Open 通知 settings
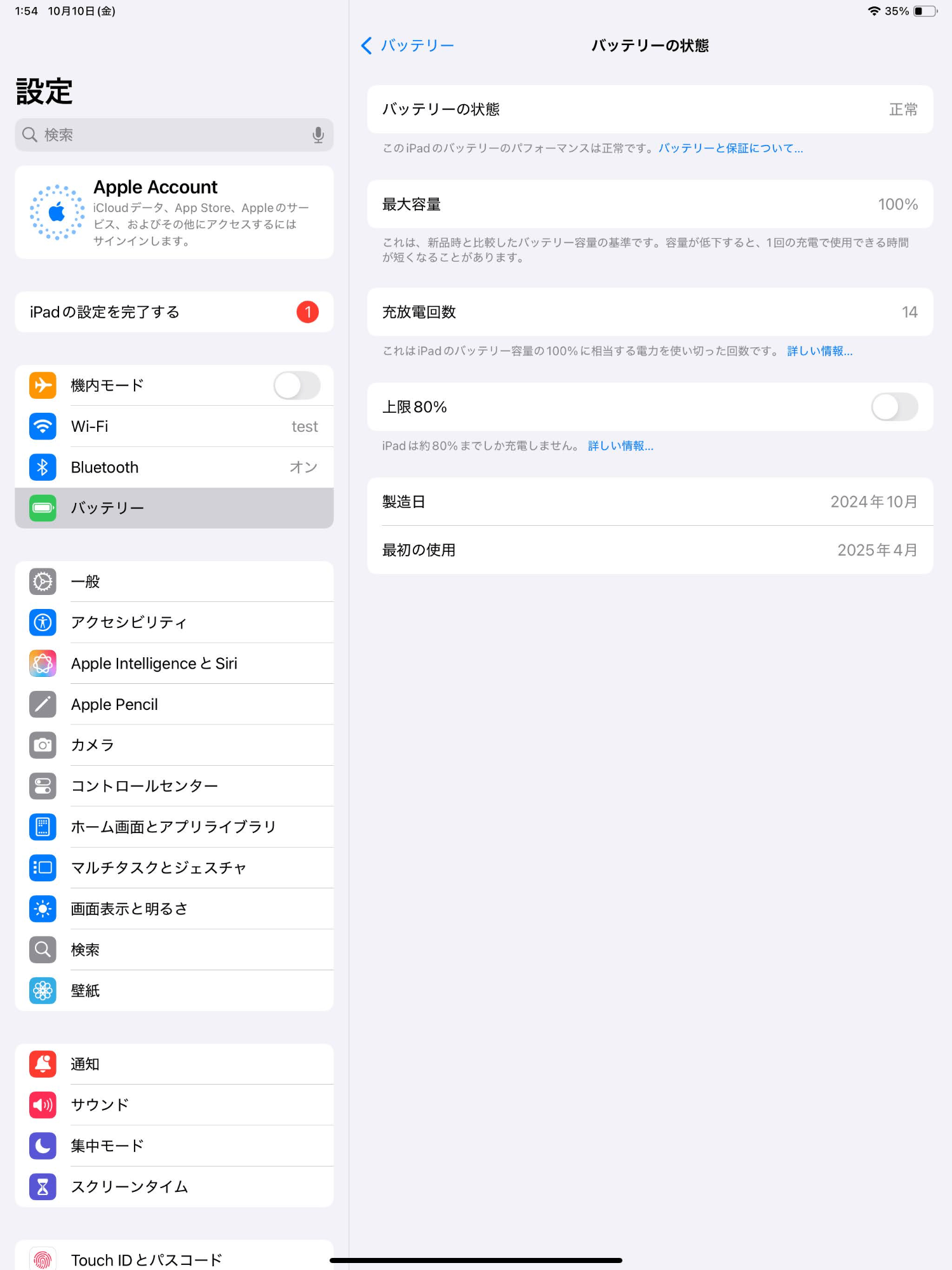The width and height of the screenshot is (952, 1270). (x=174, y=1064)
